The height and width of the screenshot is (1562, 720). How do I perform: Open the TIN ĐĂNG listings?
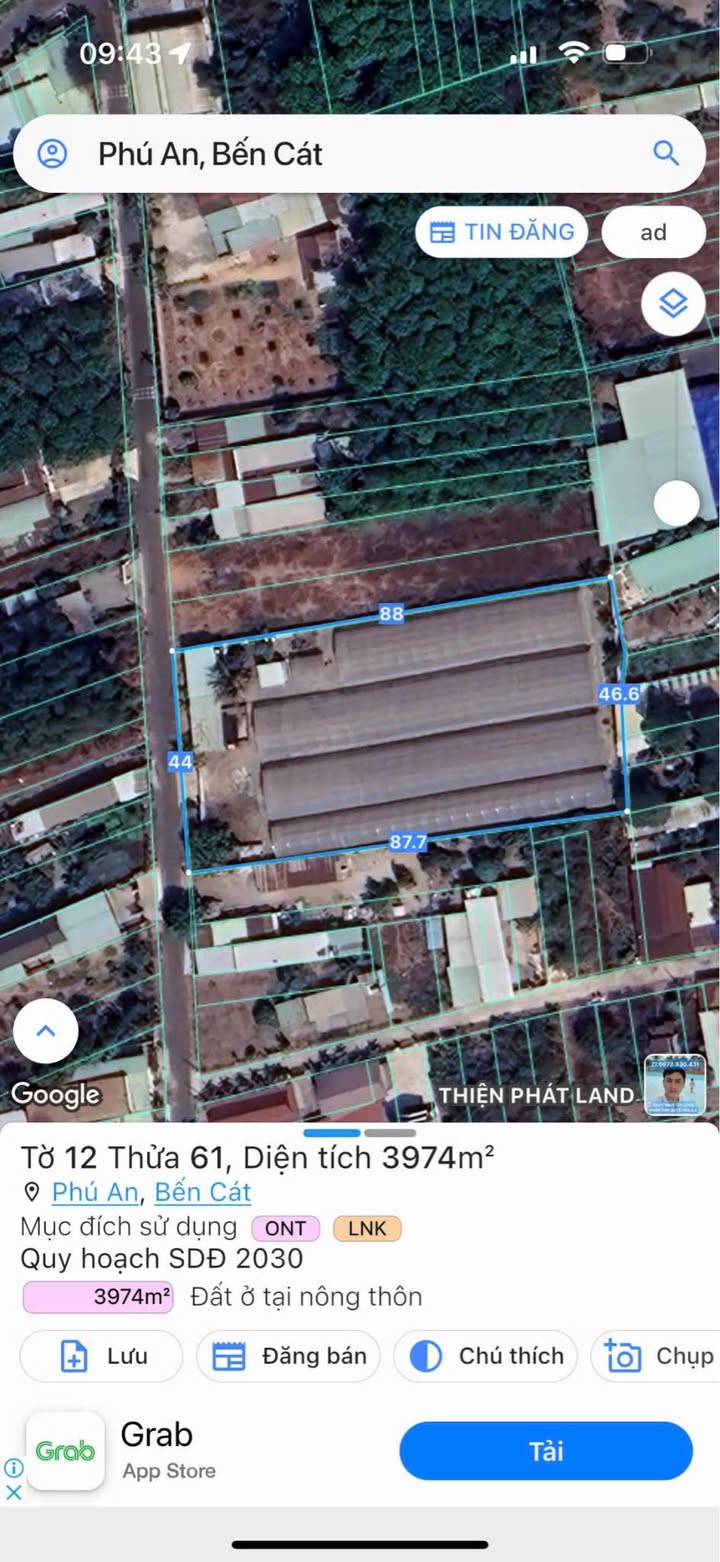(502, 232)
